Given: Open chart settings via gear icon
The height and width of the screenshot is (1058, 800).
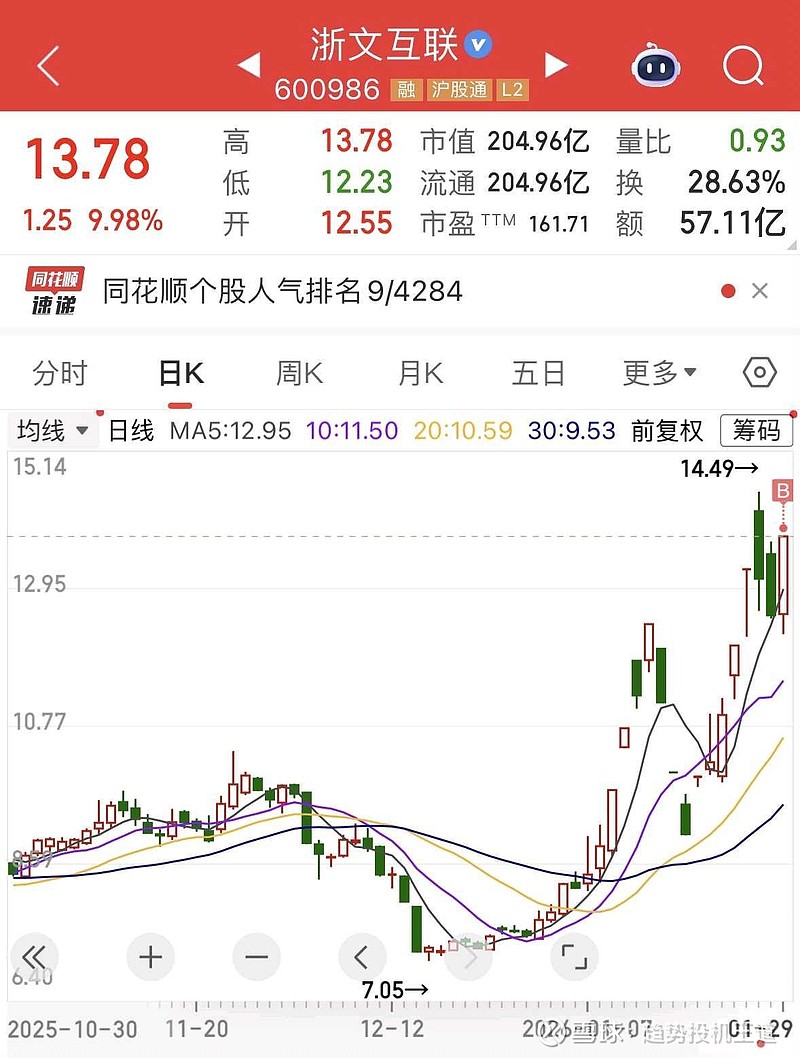Looking at the screenshot, I should click(757, 371).
